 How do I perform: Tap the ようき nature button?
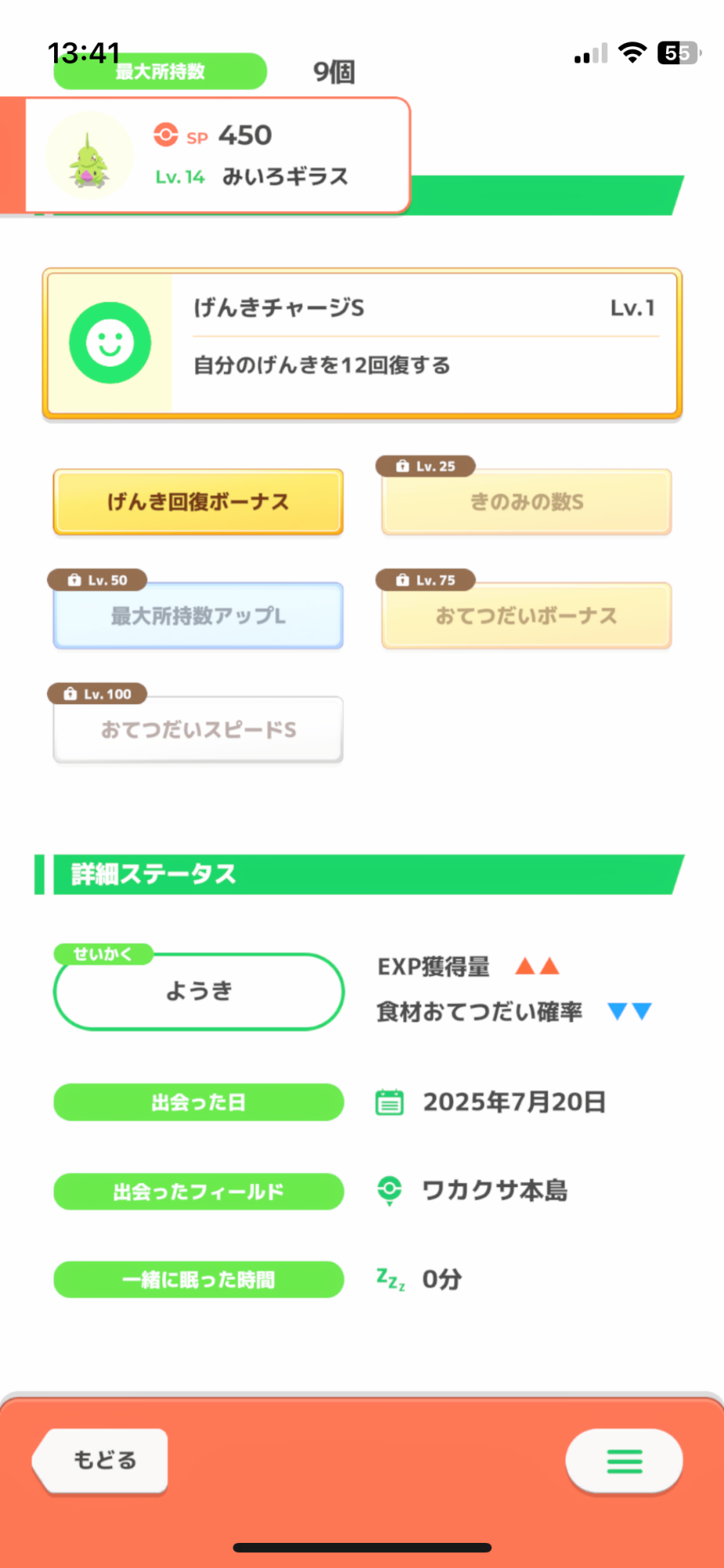click(x=198, y=992)
